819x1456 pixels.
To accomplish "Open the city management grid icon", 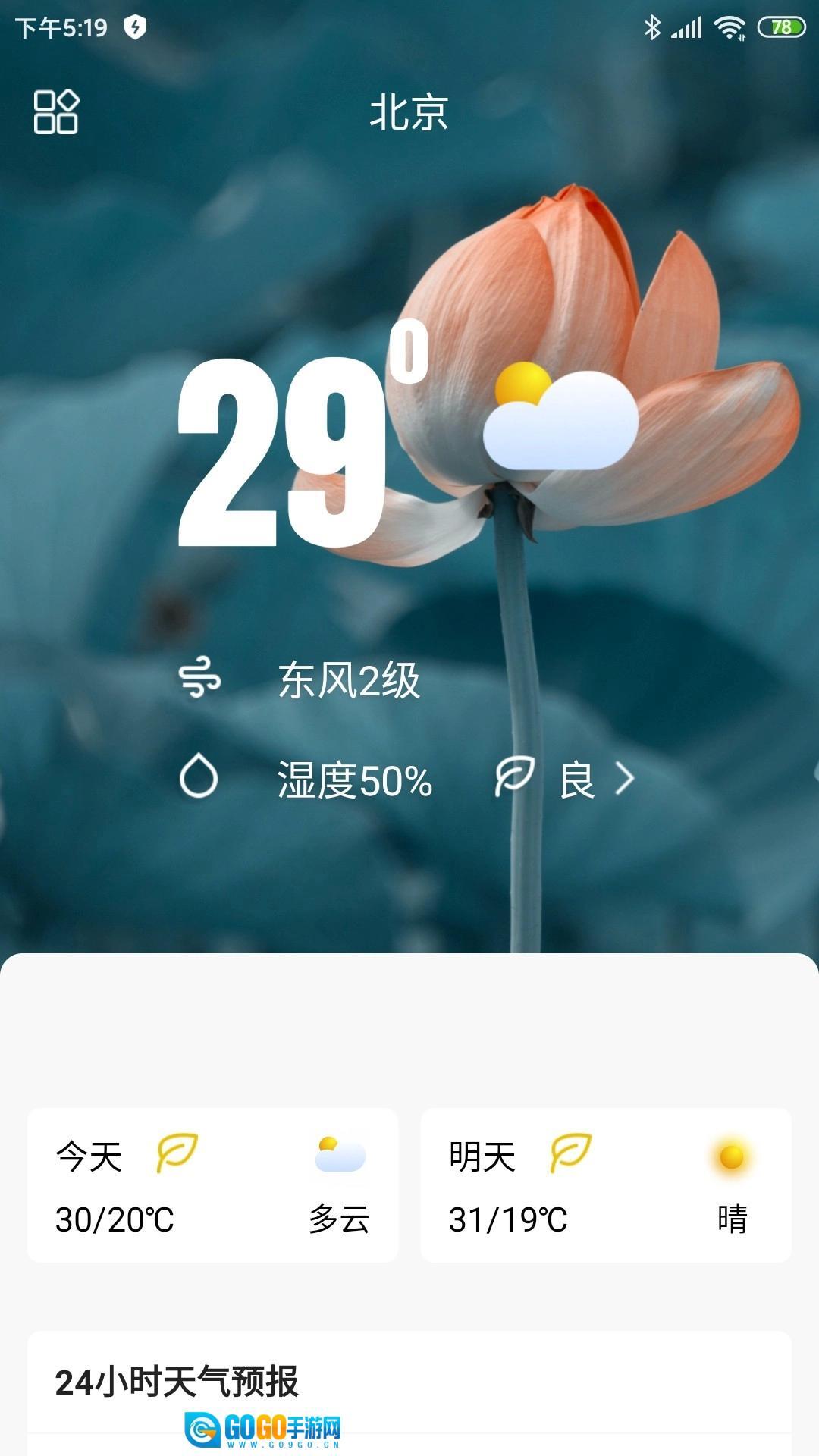I will 56,112.
